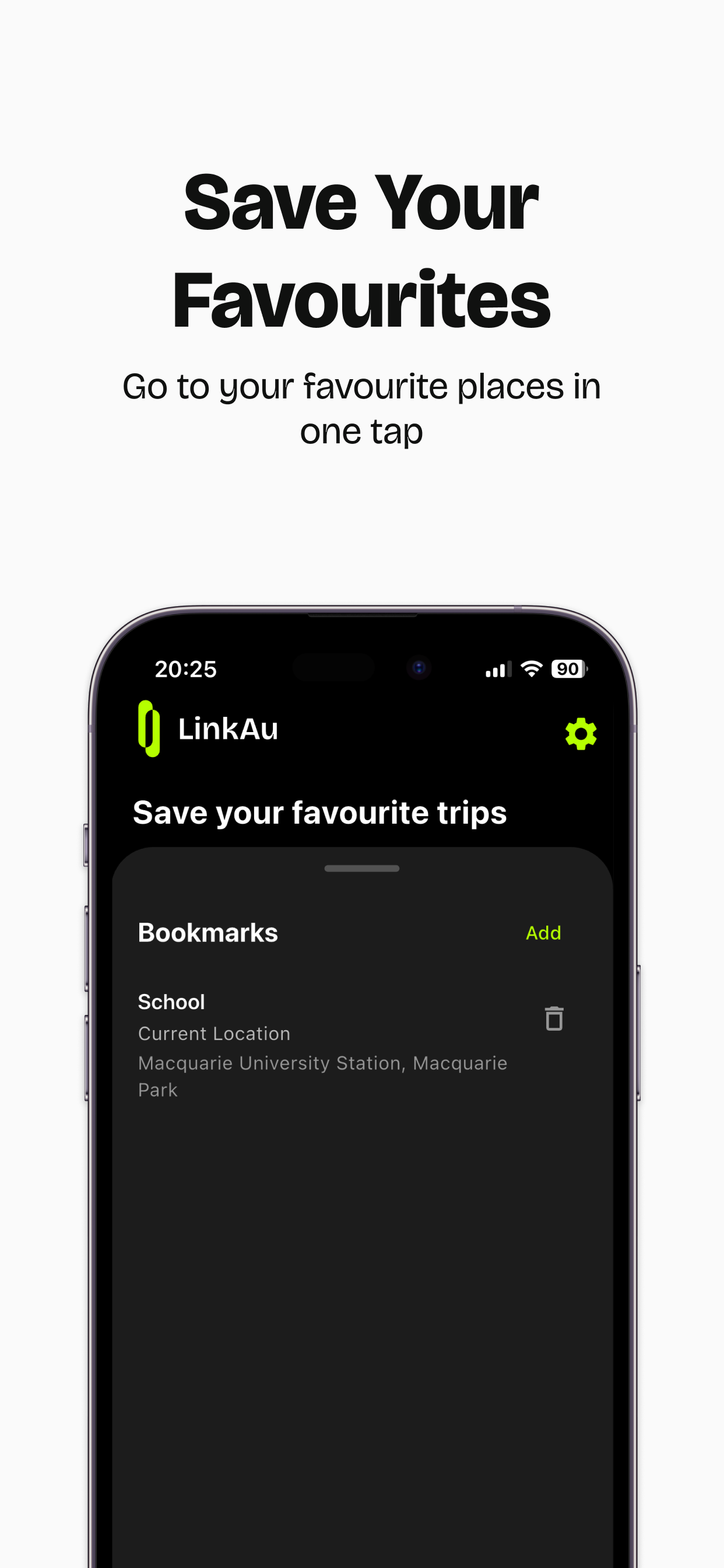Tap the gear icon at top right
Viewport: 724px width, 1568px height.
coord(581,732)
